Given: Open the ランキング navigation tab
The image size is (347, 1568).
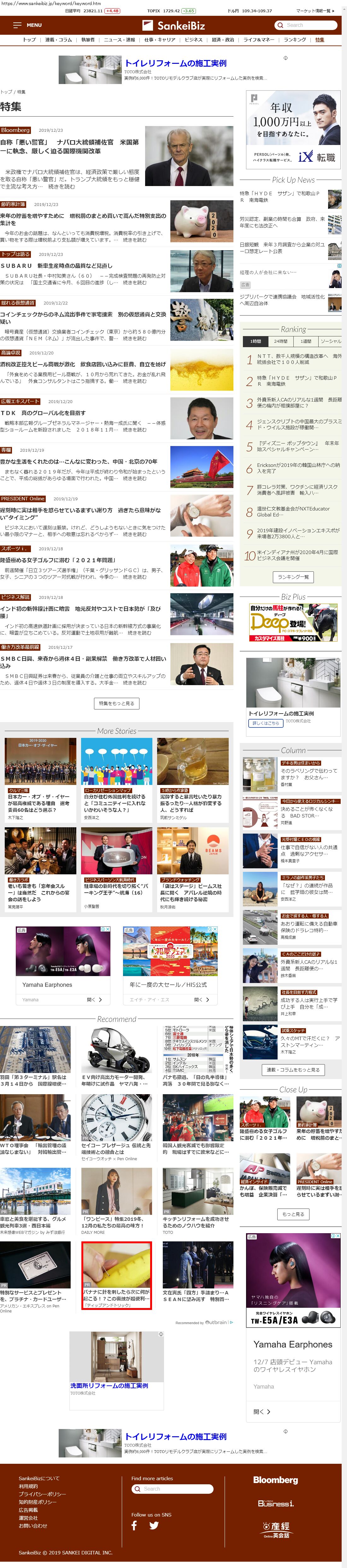Looking at the screenshot, I should [295, 39].
